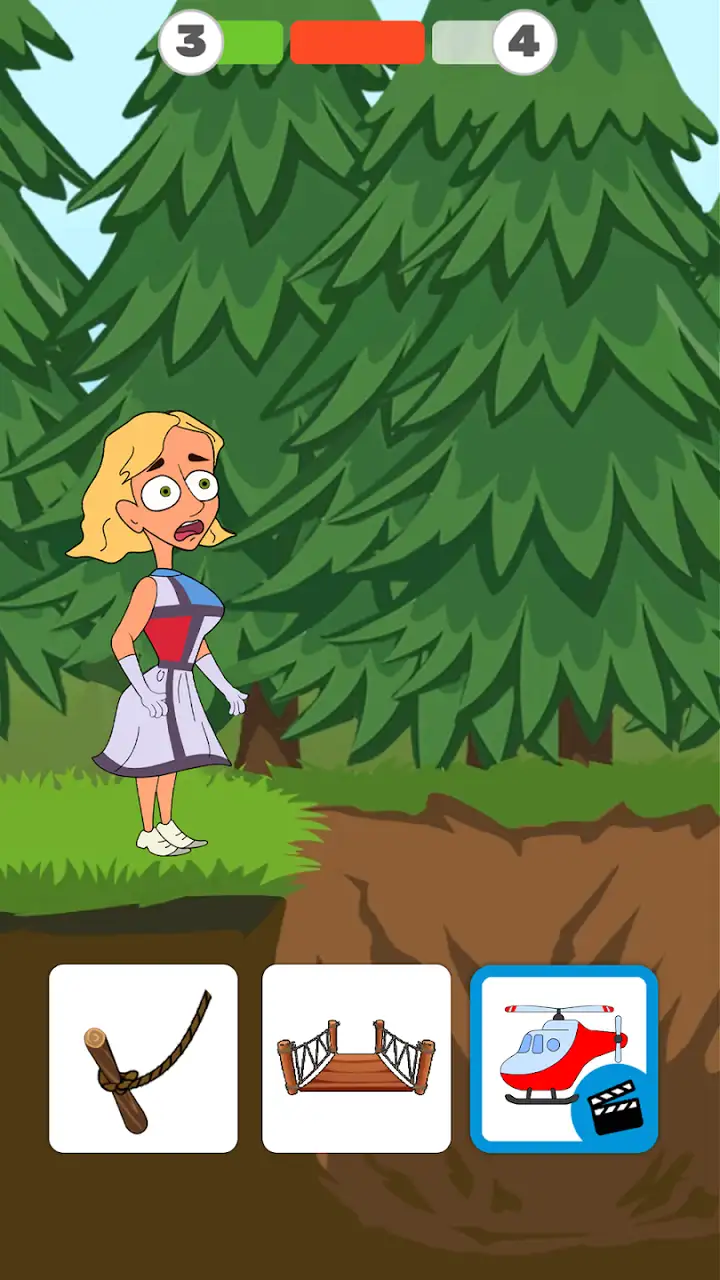The height and width of the screenshot is (1280, 720).
Task: Pick the helicopter video-reward option
Action: (x=564, y=1059)
